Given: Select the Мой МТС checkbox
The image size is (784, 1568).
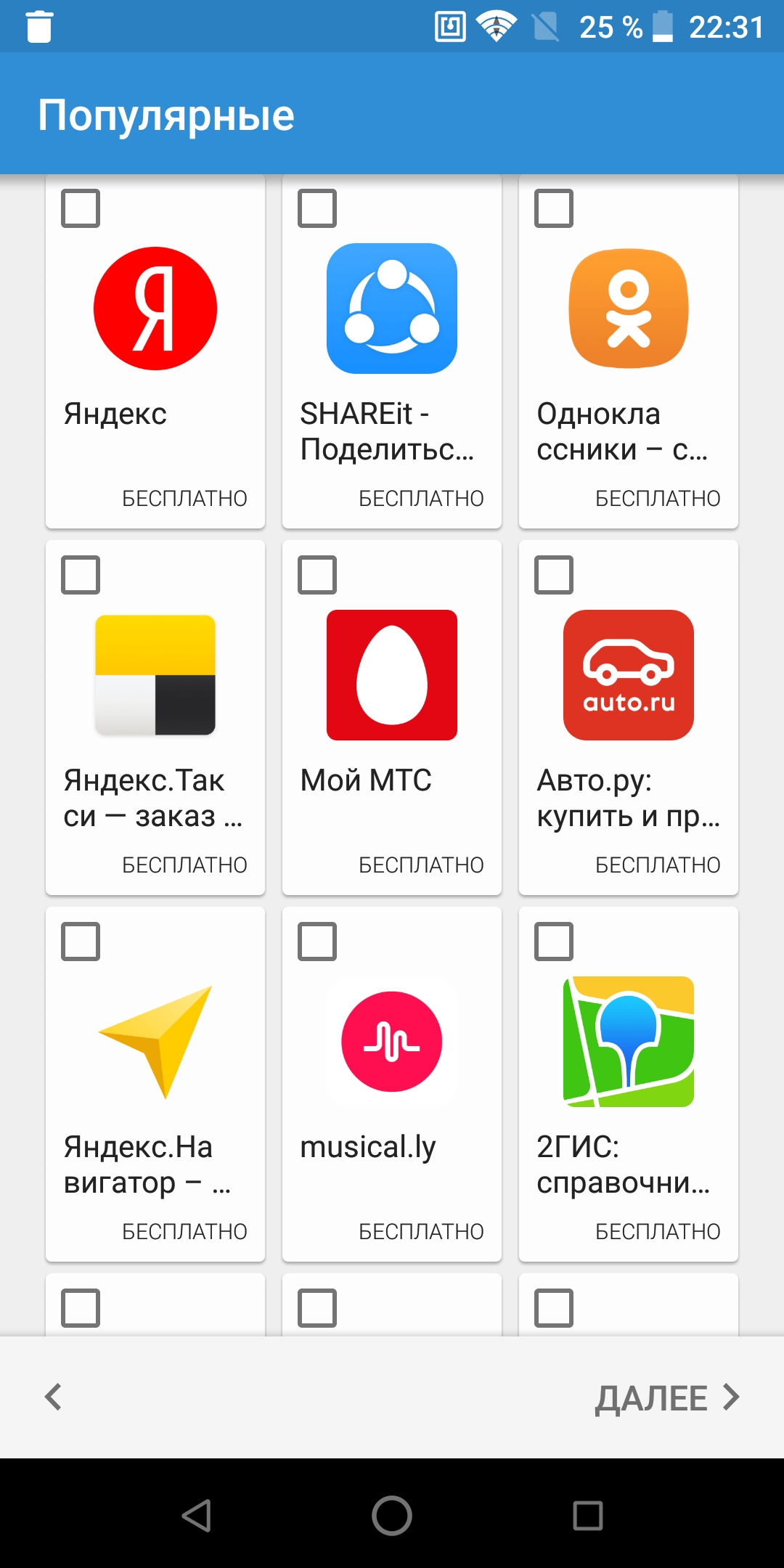Looking at the screenshot, I should coord(317,575).
